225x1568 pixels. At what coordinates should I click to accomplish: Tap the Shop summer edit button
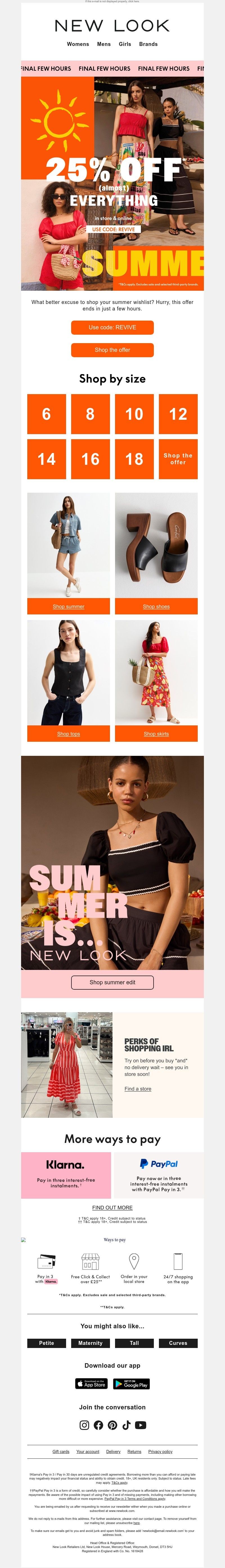coord(112,982)
